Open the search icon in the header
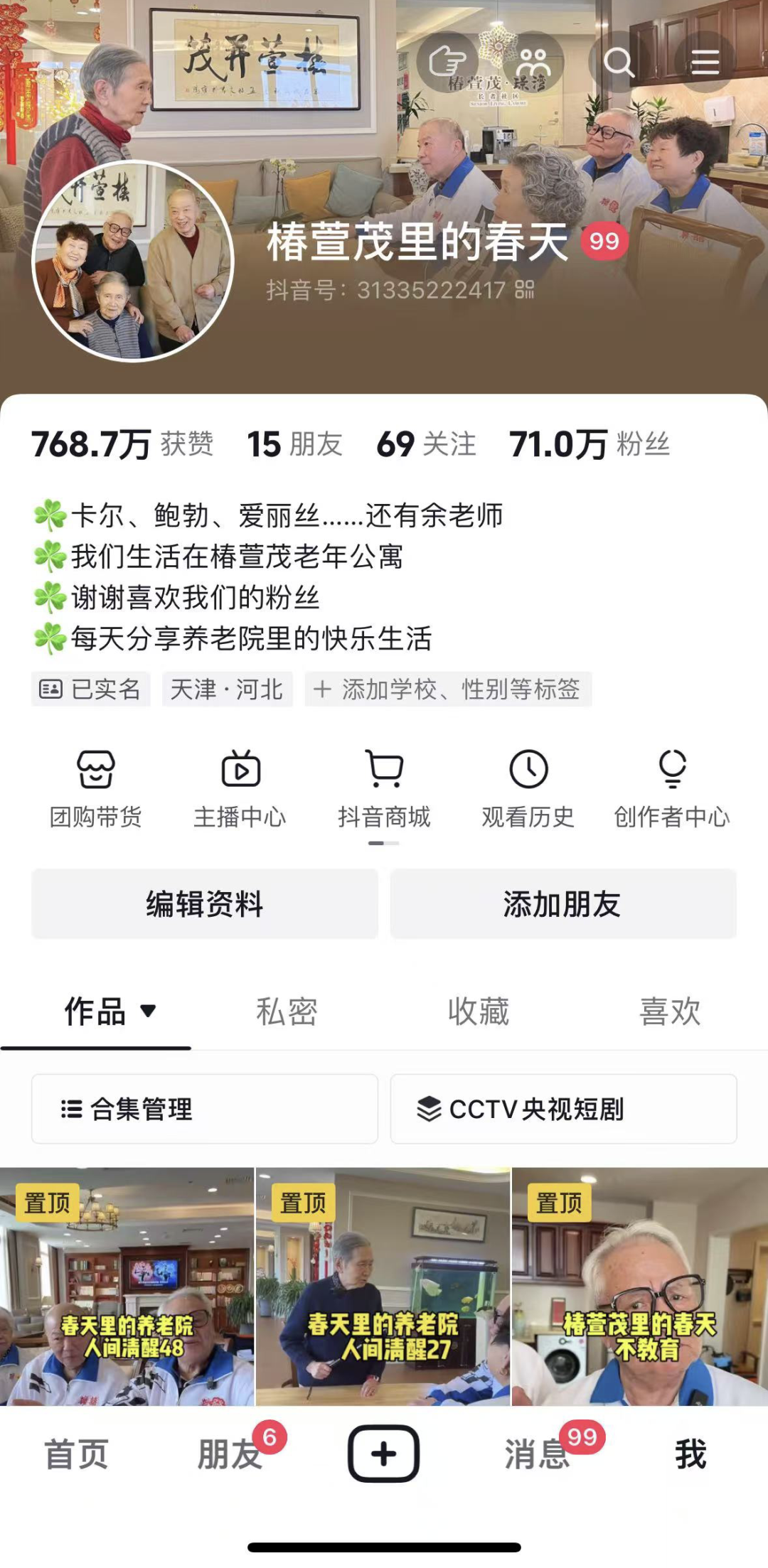Viewport: 768px width, 1568px height. coord(619,63)
